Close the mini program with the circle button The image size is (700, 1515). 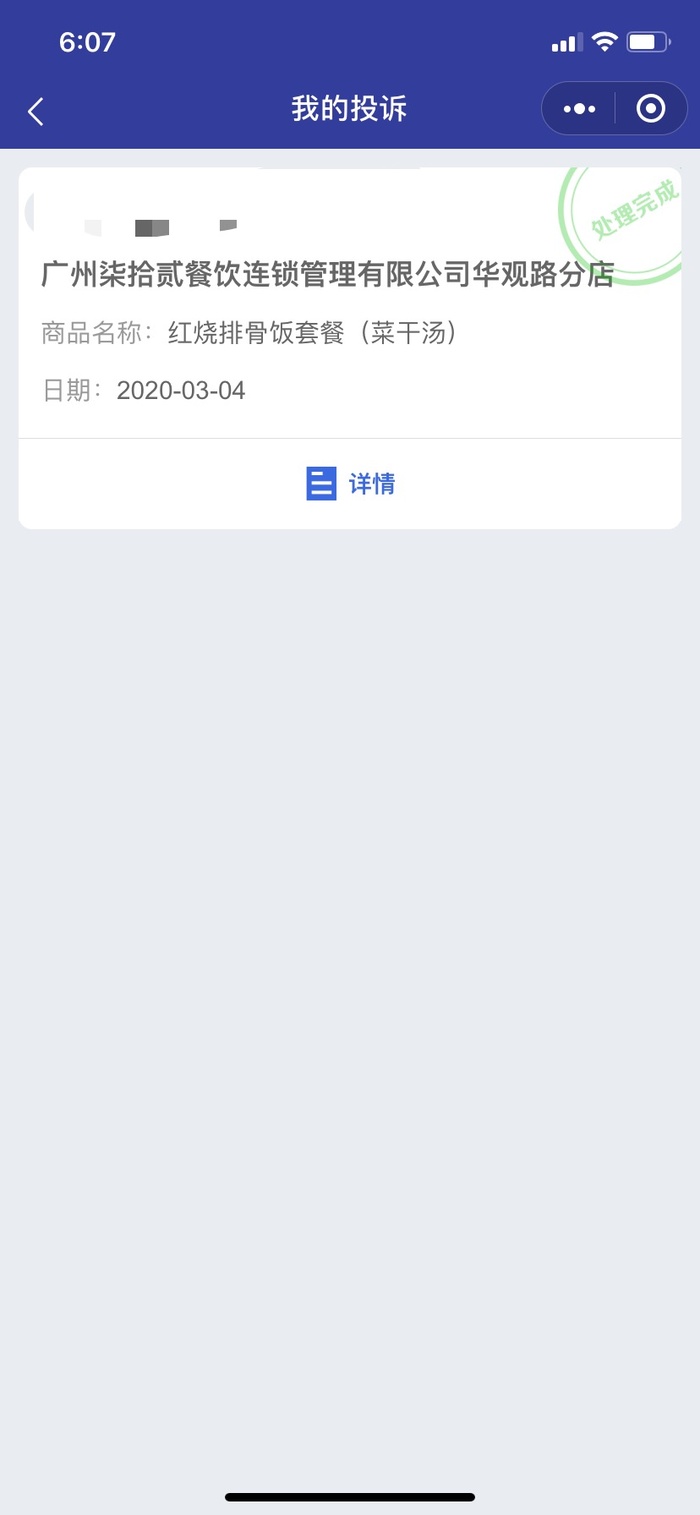click(x=651, y=108)
